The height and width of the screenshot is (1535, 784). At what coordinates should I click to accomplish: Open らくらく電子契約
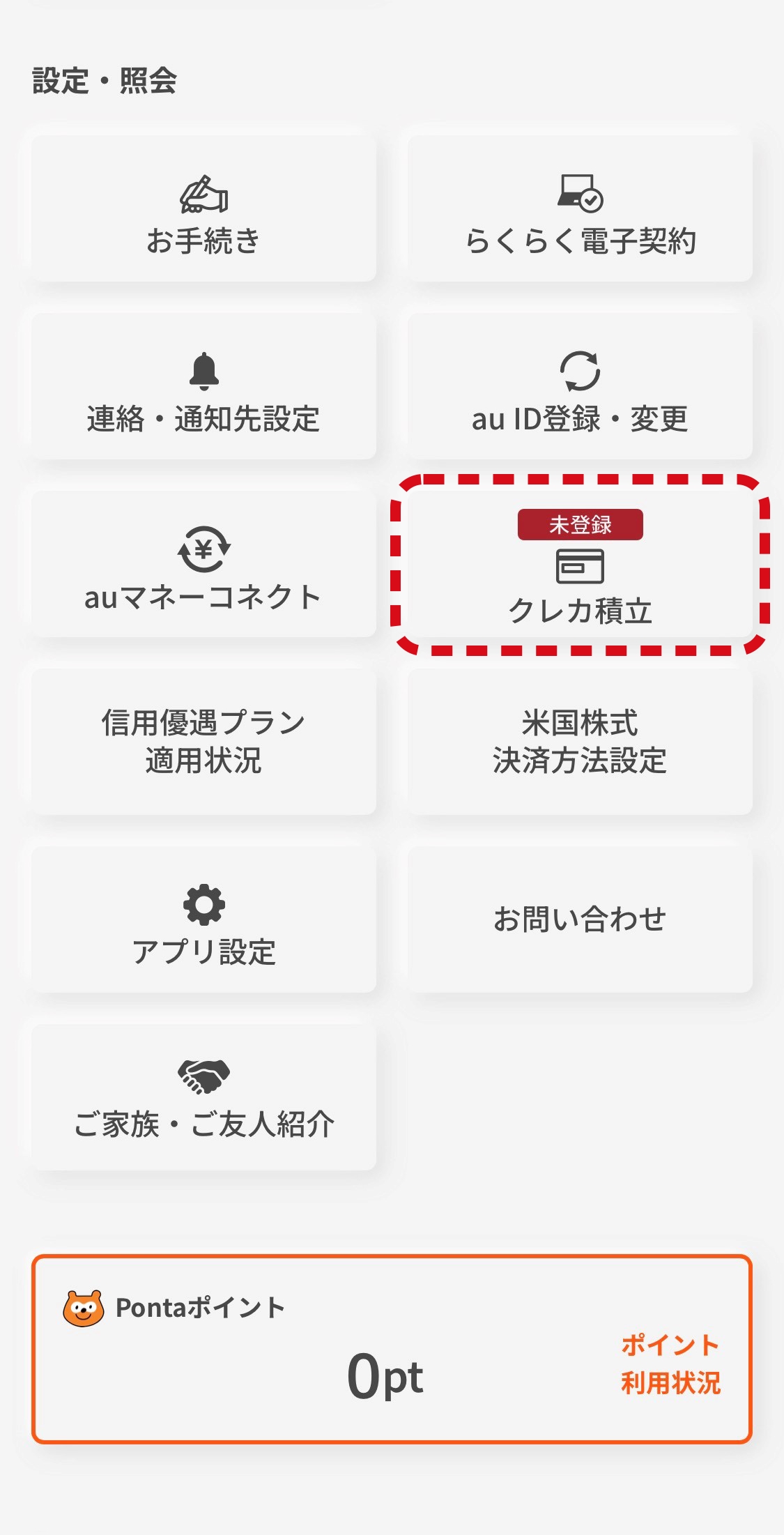pyautogui.click(x=580, y=209)
